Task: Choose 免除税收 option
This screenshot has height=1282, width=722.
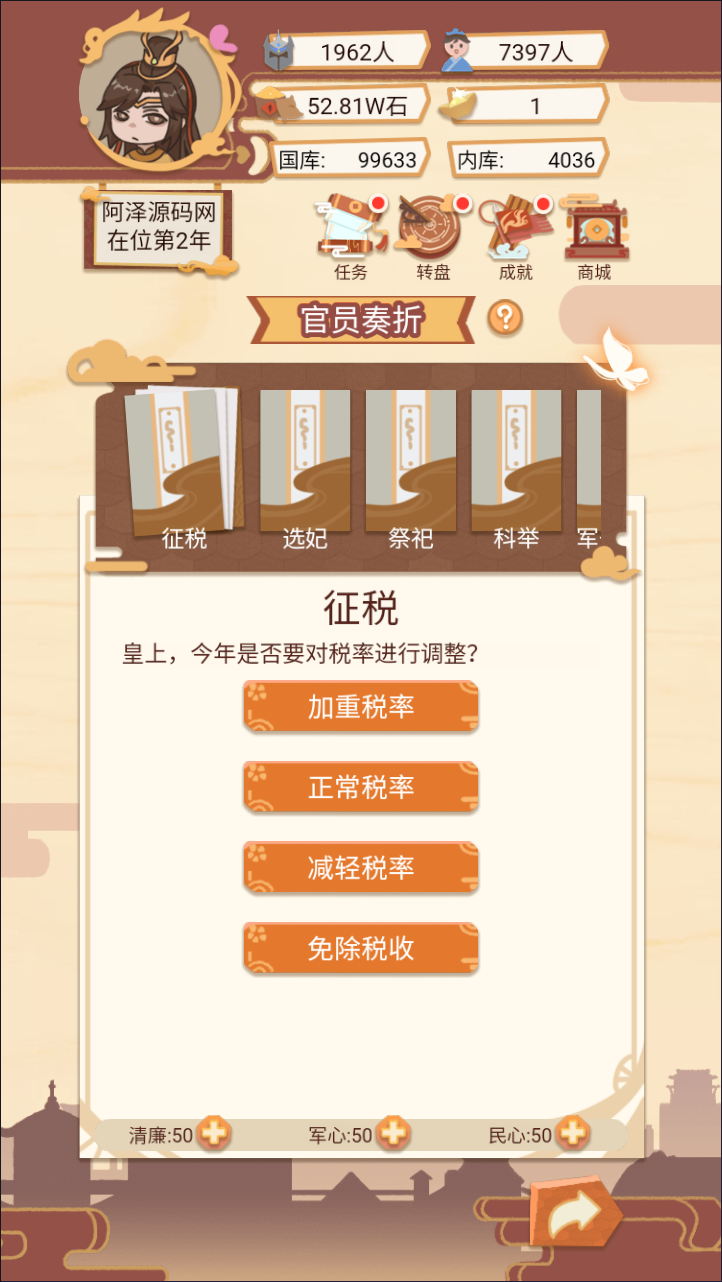Action: pos(361,948)
